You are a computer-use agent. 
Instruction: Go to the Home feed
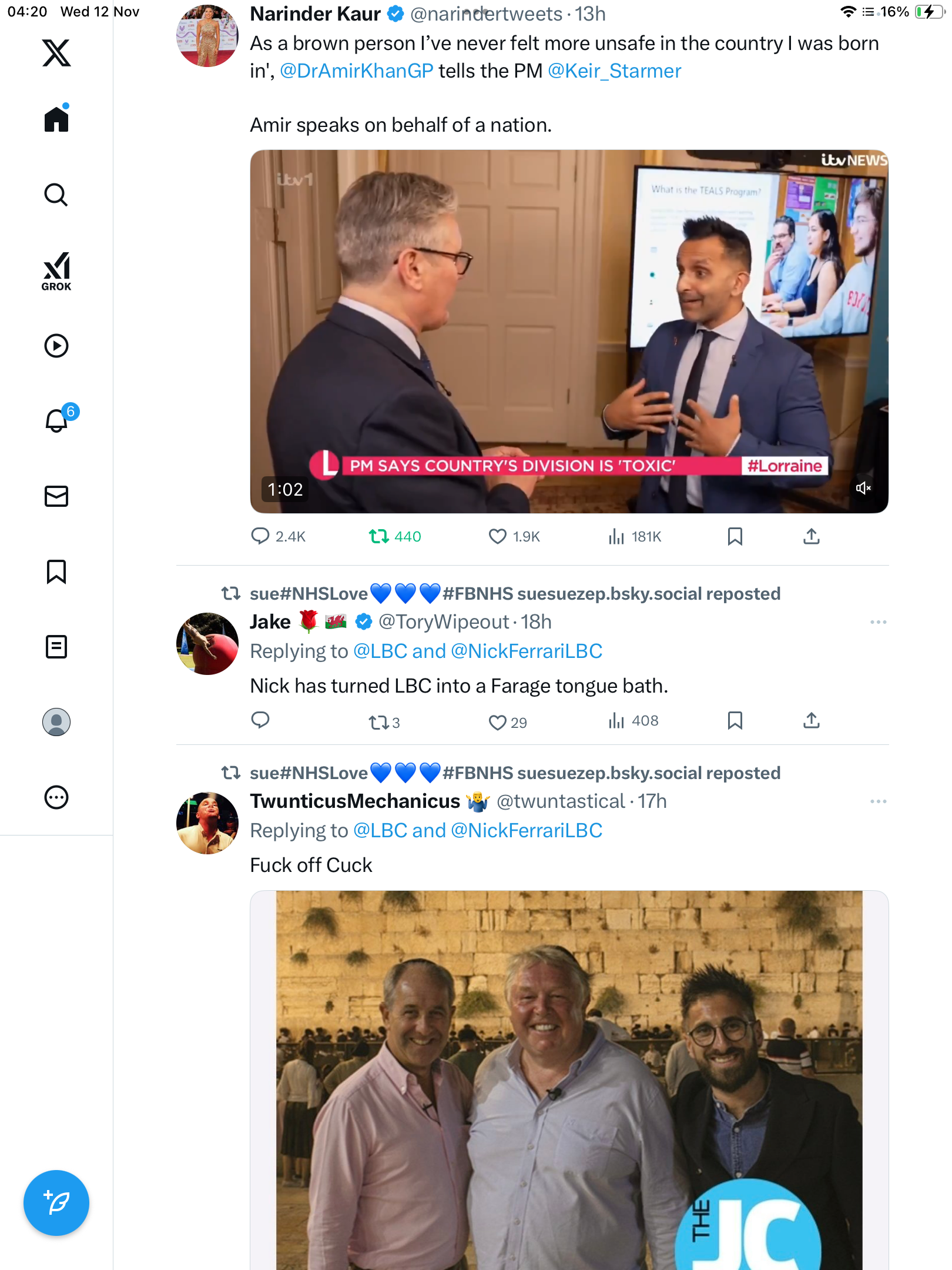56,119
